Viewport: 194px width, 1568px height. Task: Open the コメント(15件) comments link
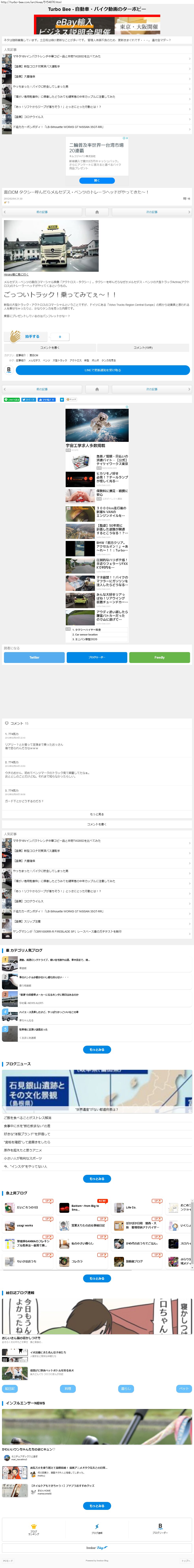point(143,347)
